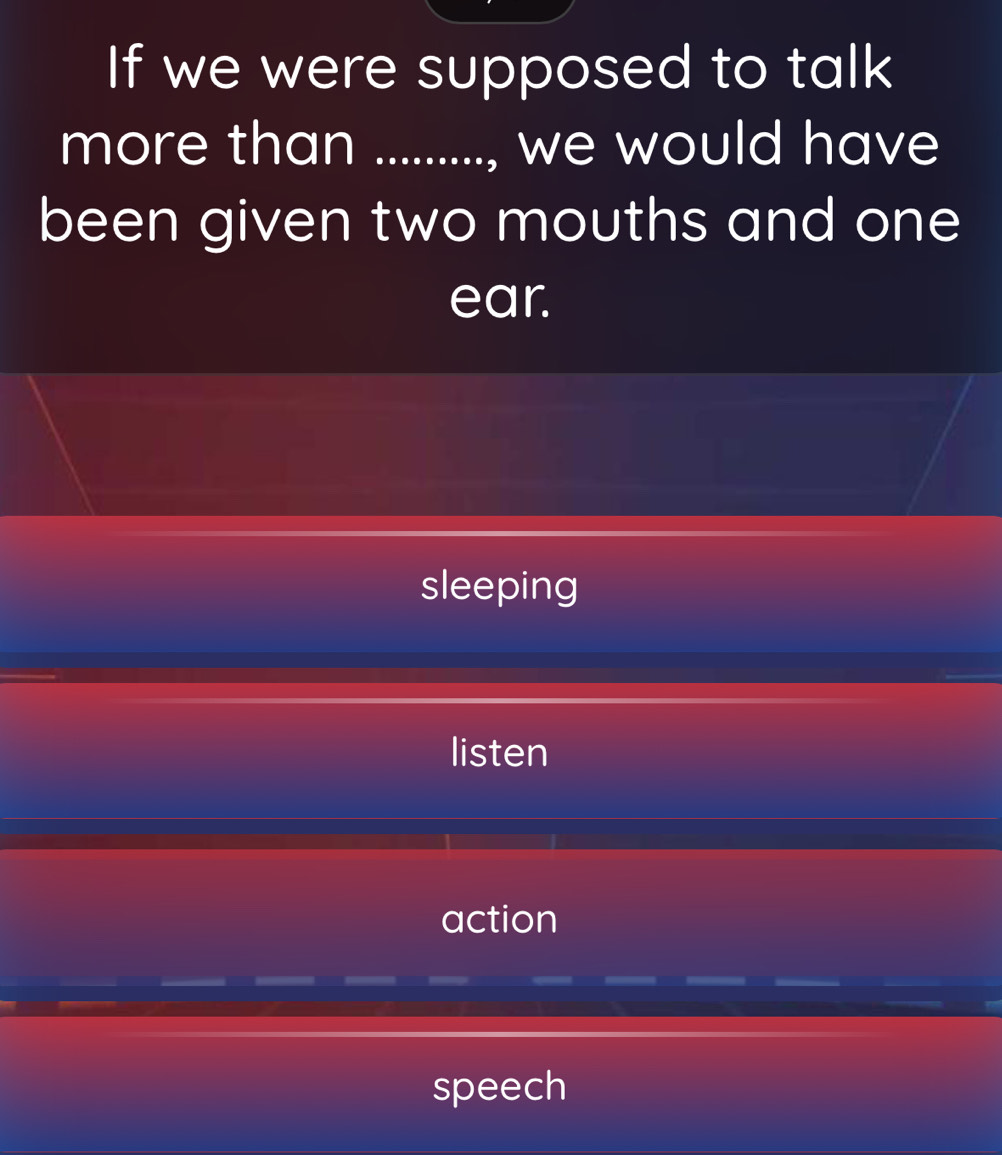
Task: Tap the "sleeping" answer option
Action: [x=499, y=585]
